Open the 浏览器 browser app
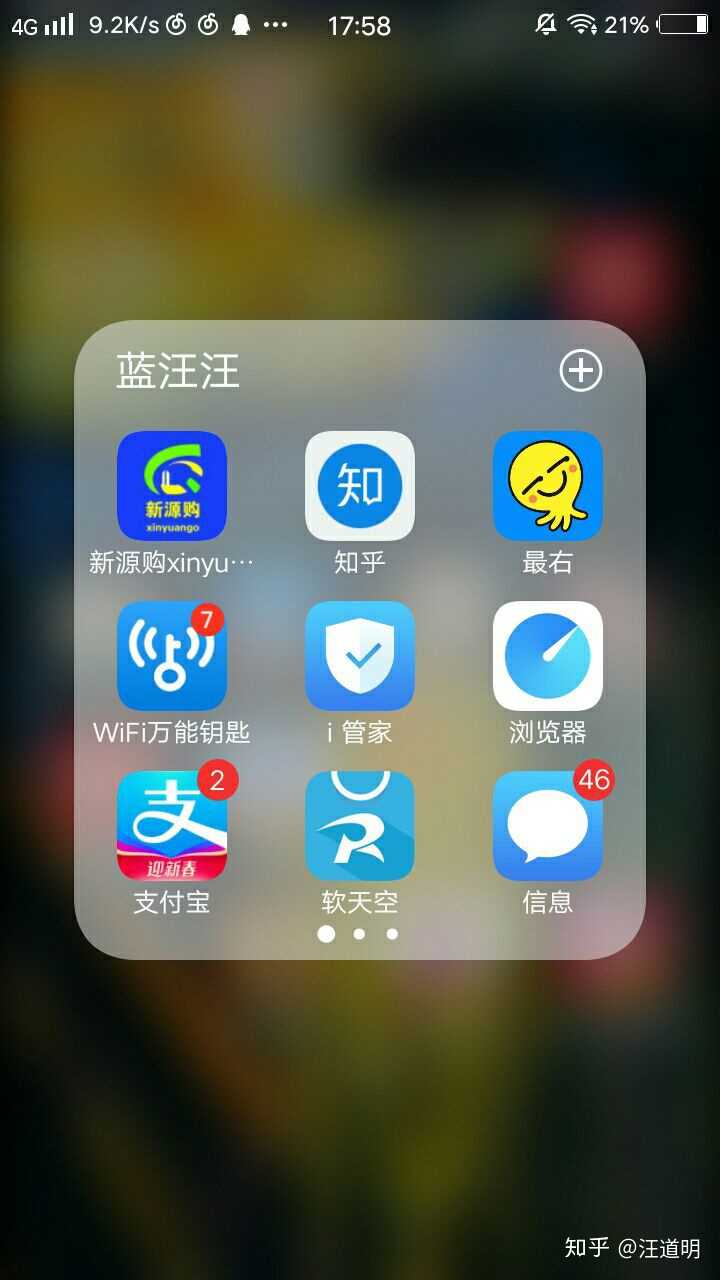 [548, 656]
